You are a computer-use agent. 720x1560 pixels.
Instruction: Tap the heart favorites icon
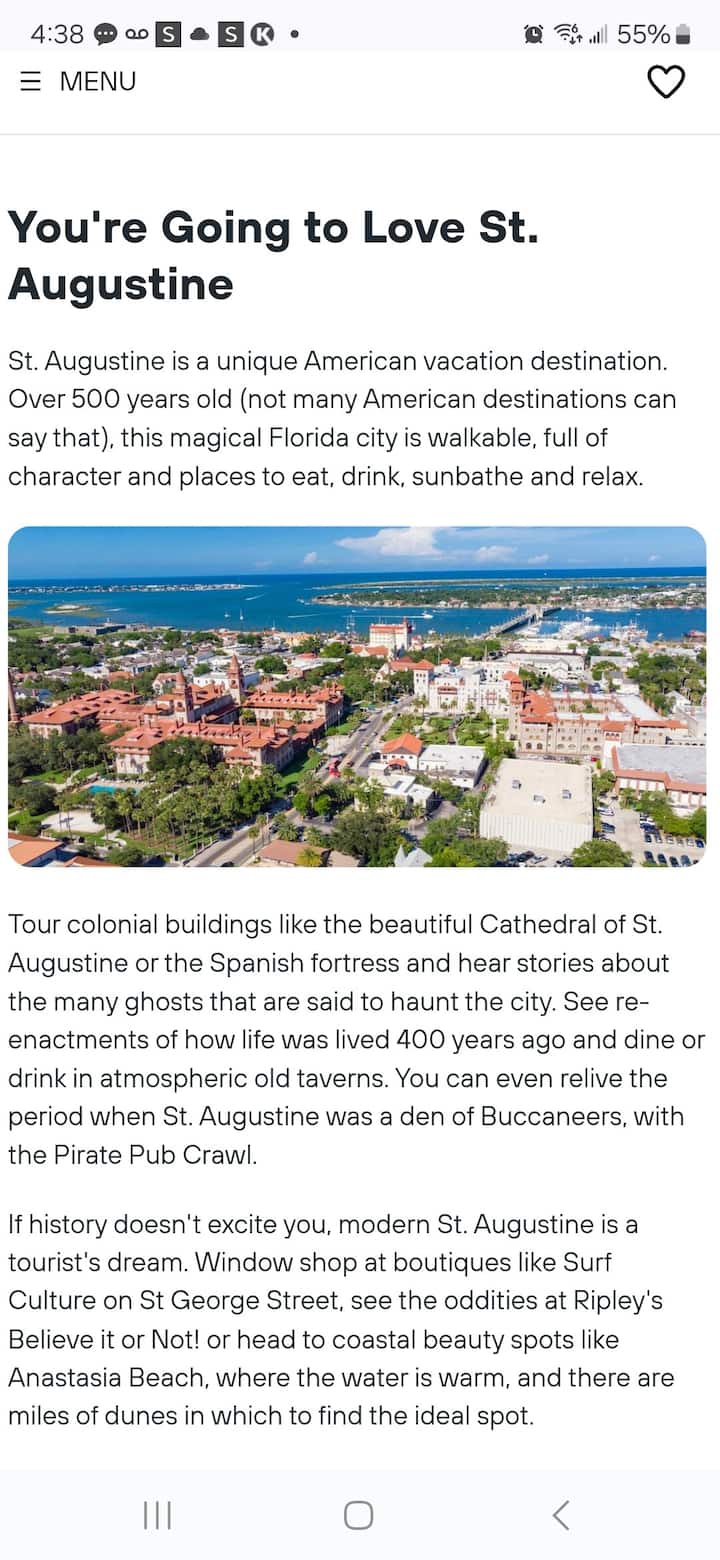[666, 82]
